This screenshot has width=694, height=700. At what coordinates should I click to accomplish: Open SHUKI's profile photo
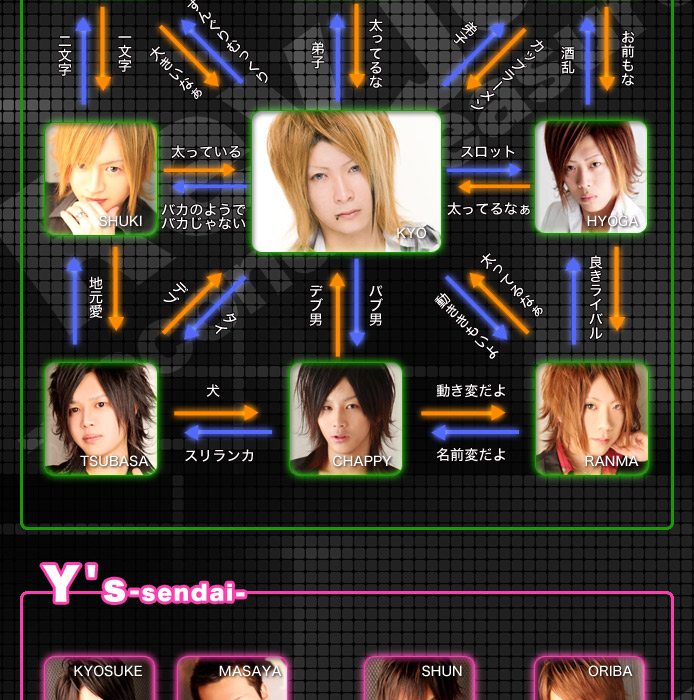tap(100, 178)
